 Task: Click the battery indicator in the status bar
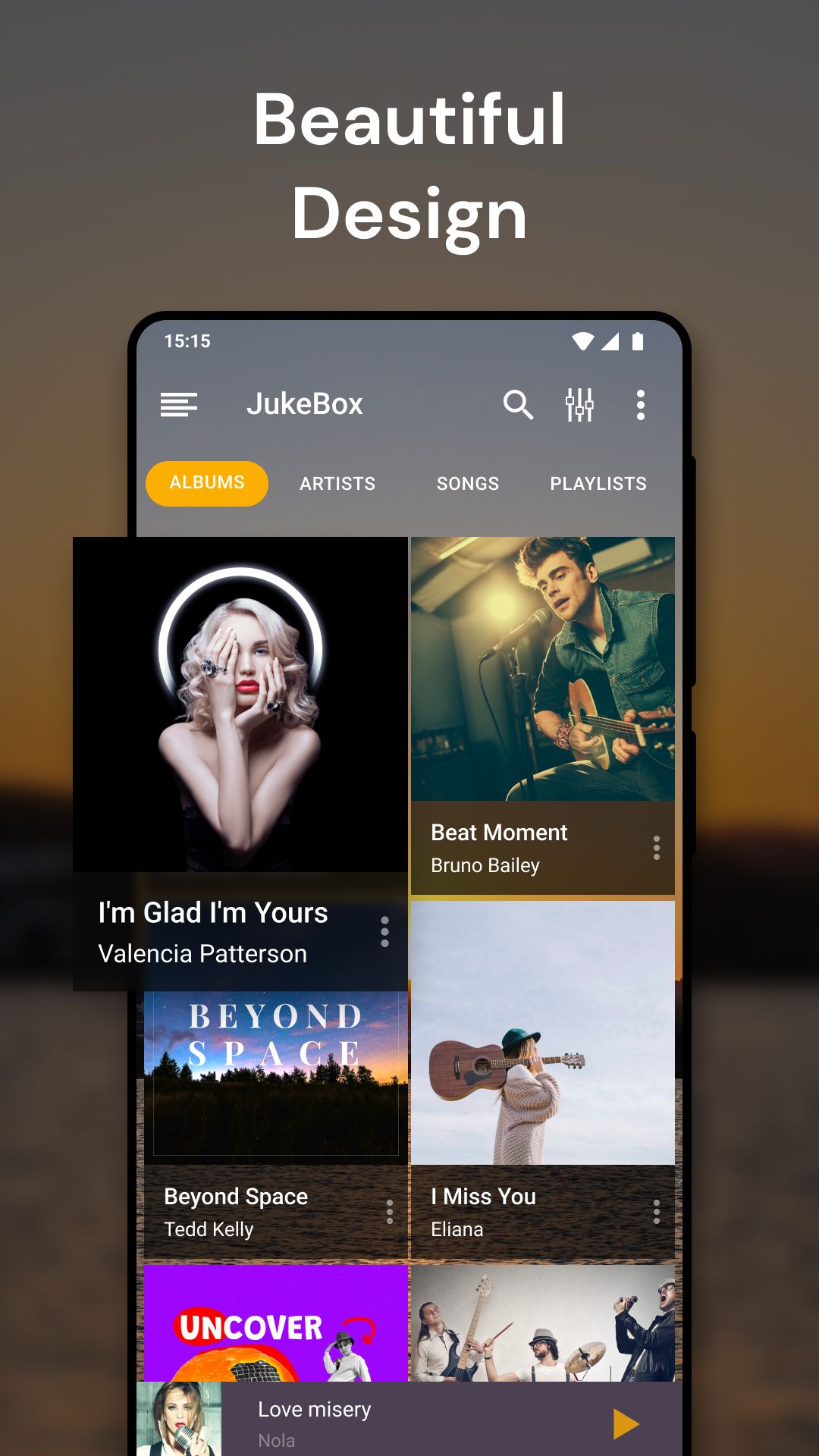637,341
